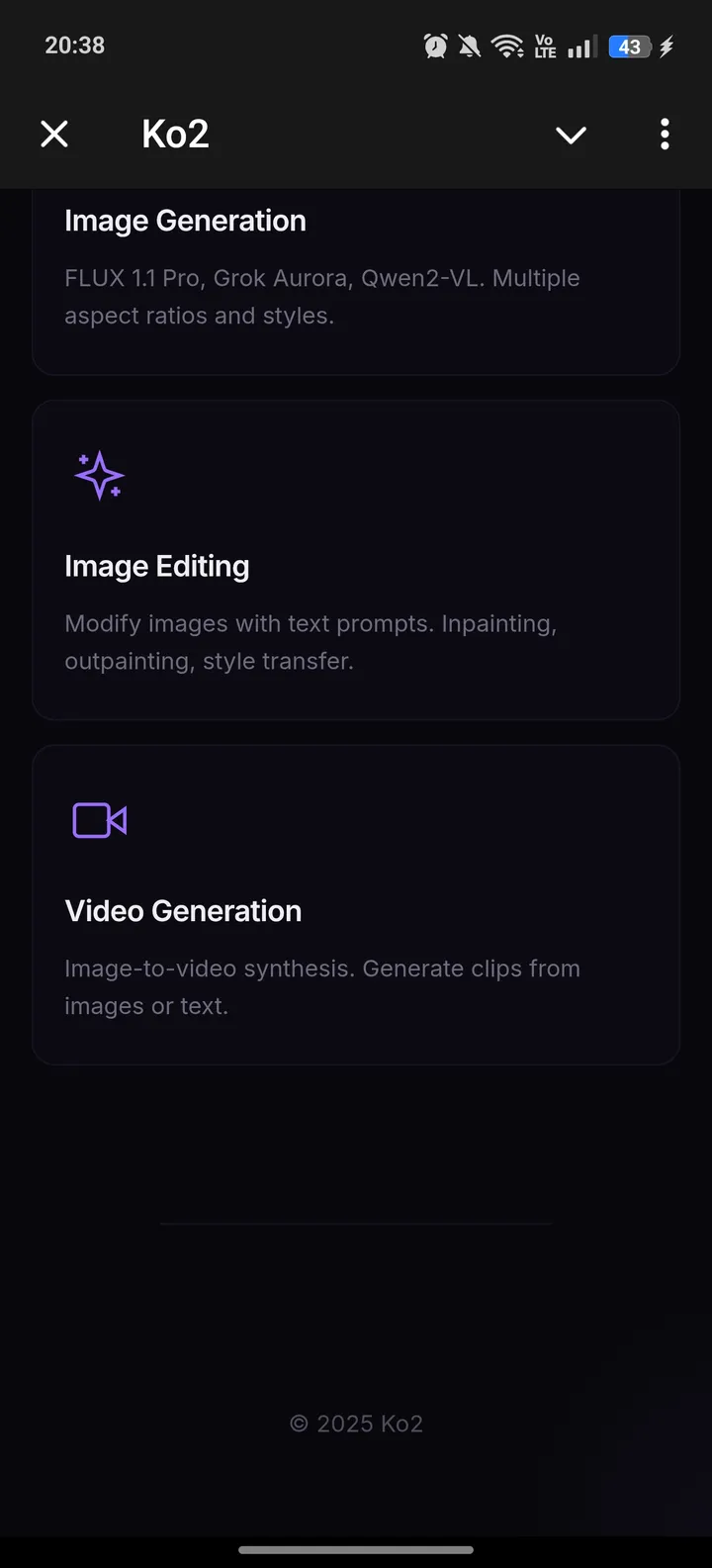Image resolution: width=712 pixels, height=1568 pixels.
Task: Expand the dropdown chevron in the app bar
Action: pos(571,135)
